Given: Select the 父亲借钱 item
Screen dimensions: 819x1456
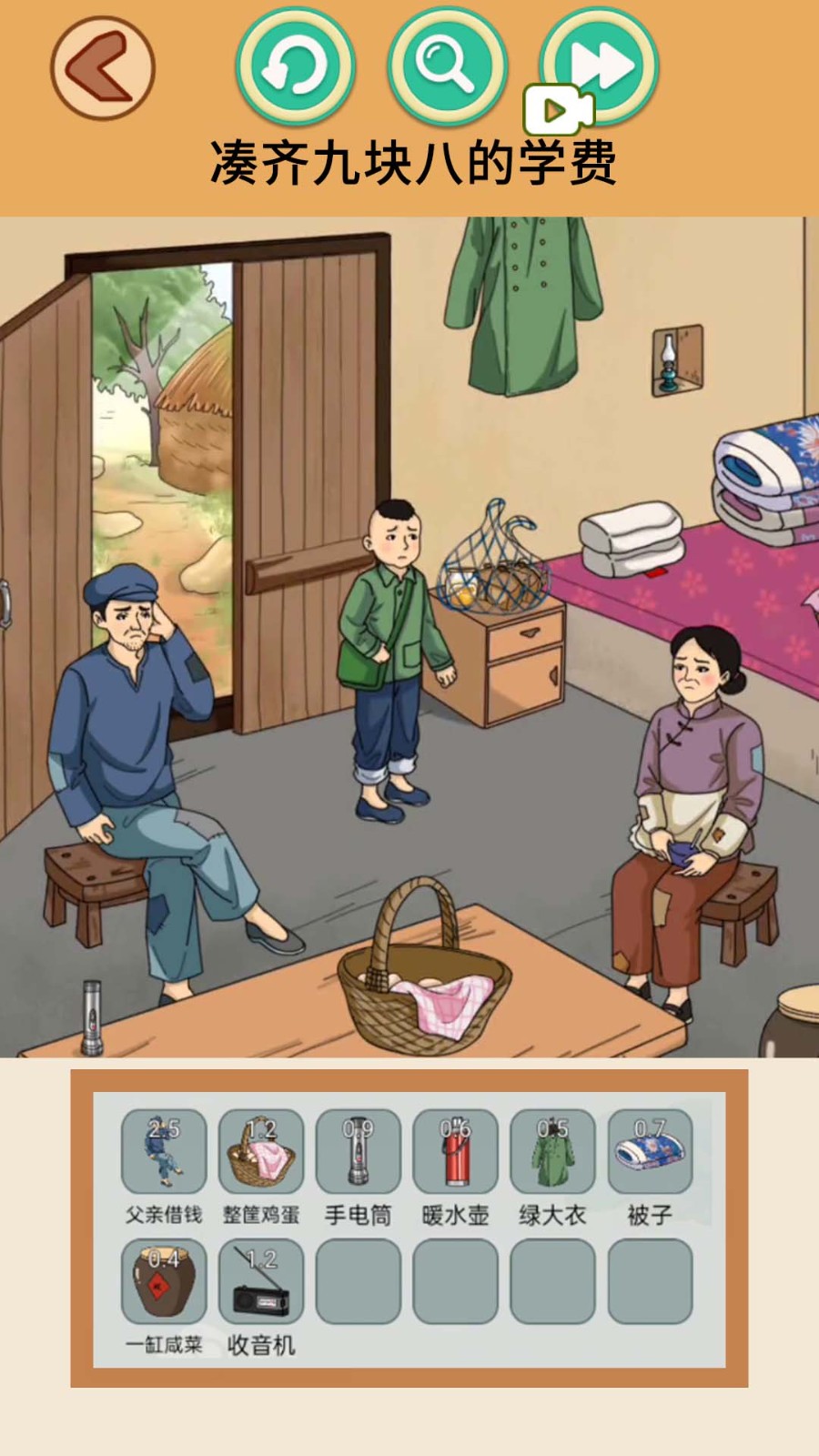Looking at the screenshot, I should pos(164,1152).
